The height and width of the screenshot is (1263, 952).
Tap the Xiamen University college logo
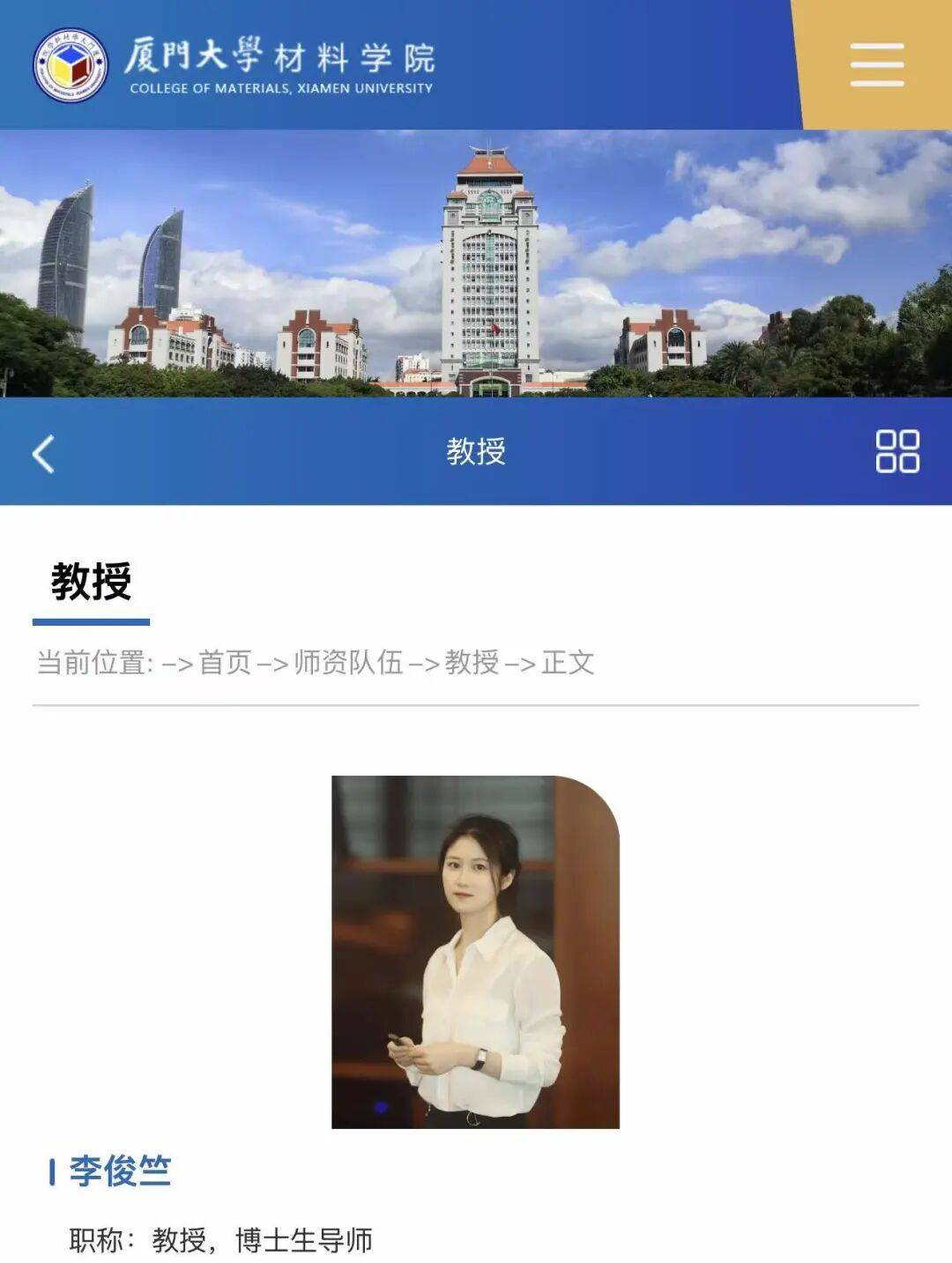point(71,65)
